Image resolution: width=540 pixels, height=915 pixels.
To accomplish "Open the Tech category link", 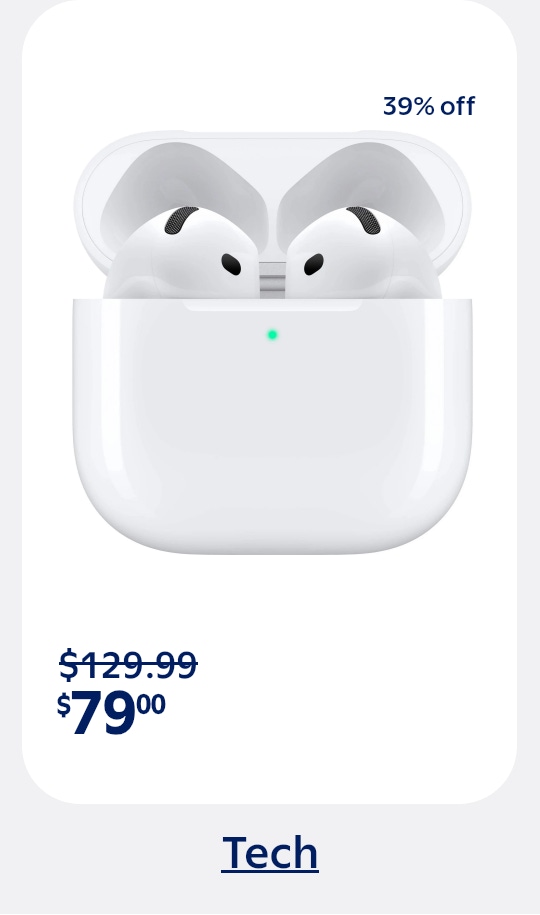I will pos(270,853).
